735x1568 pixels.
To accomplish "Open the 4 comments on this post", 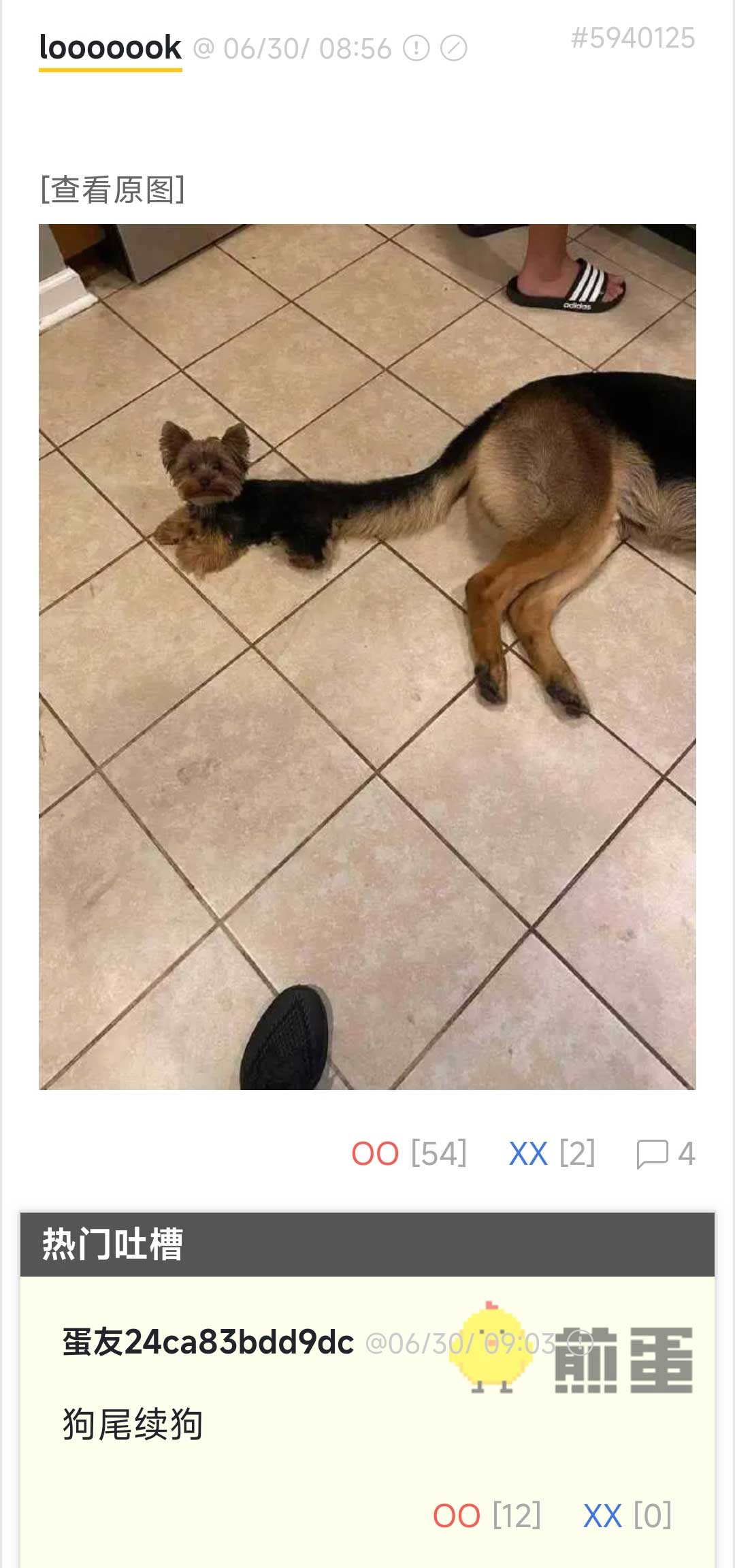I will [x=665, y=1153].
